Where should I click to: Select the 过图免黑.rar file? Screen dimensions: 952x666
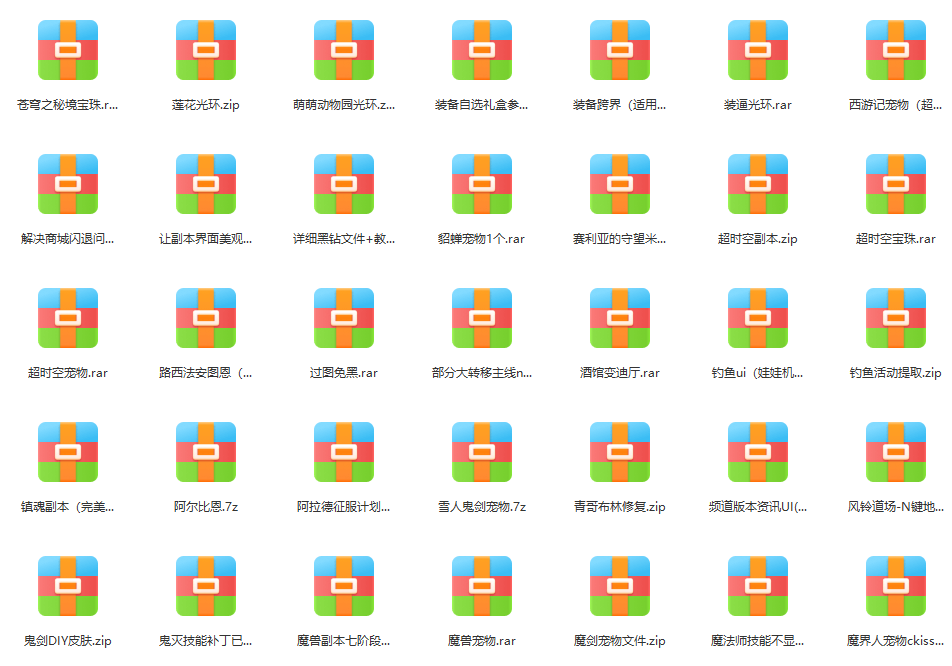[x=344, y=318]
